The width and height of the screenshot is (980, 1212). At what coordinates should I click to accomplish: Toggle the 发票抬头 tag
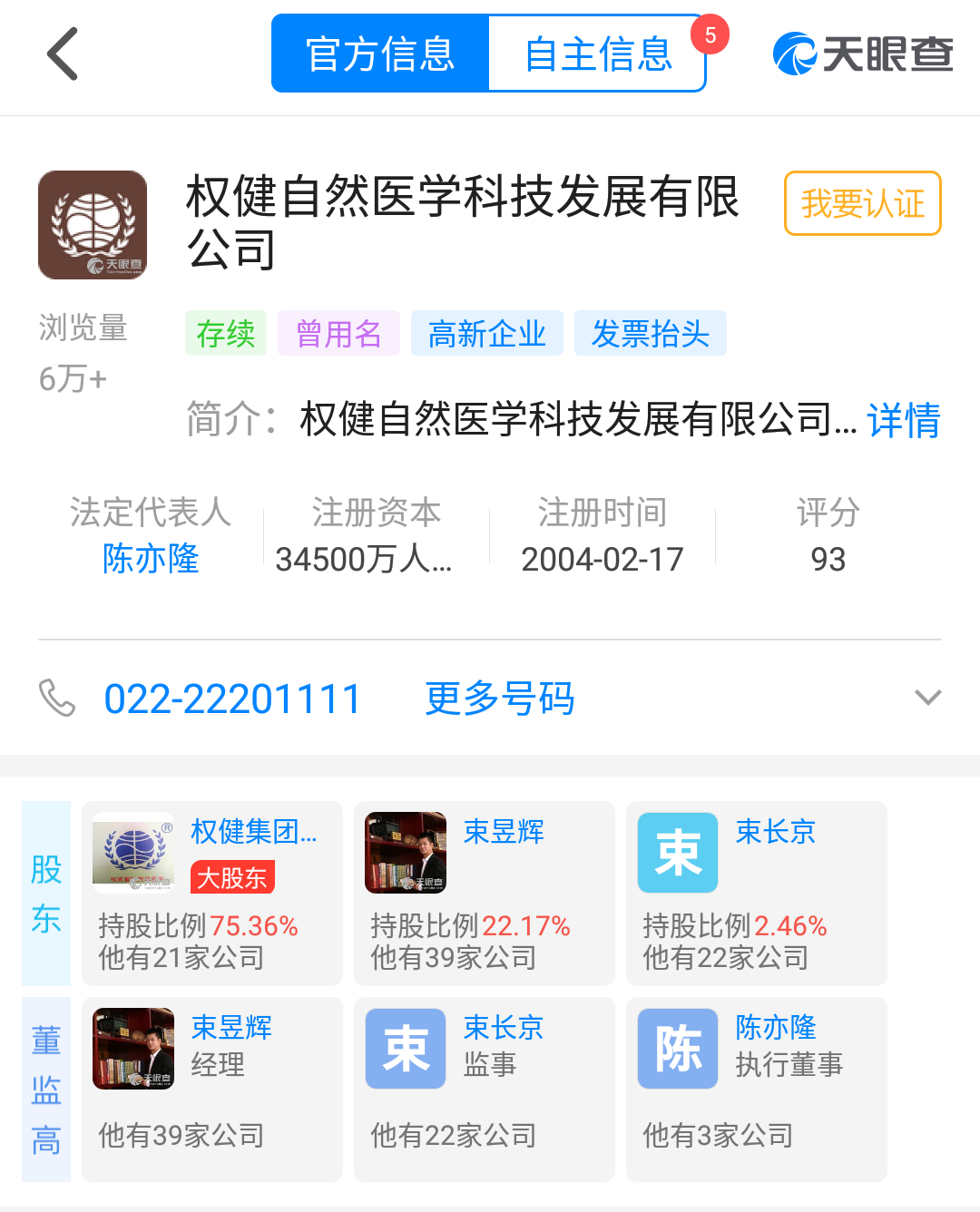point(650,333)
